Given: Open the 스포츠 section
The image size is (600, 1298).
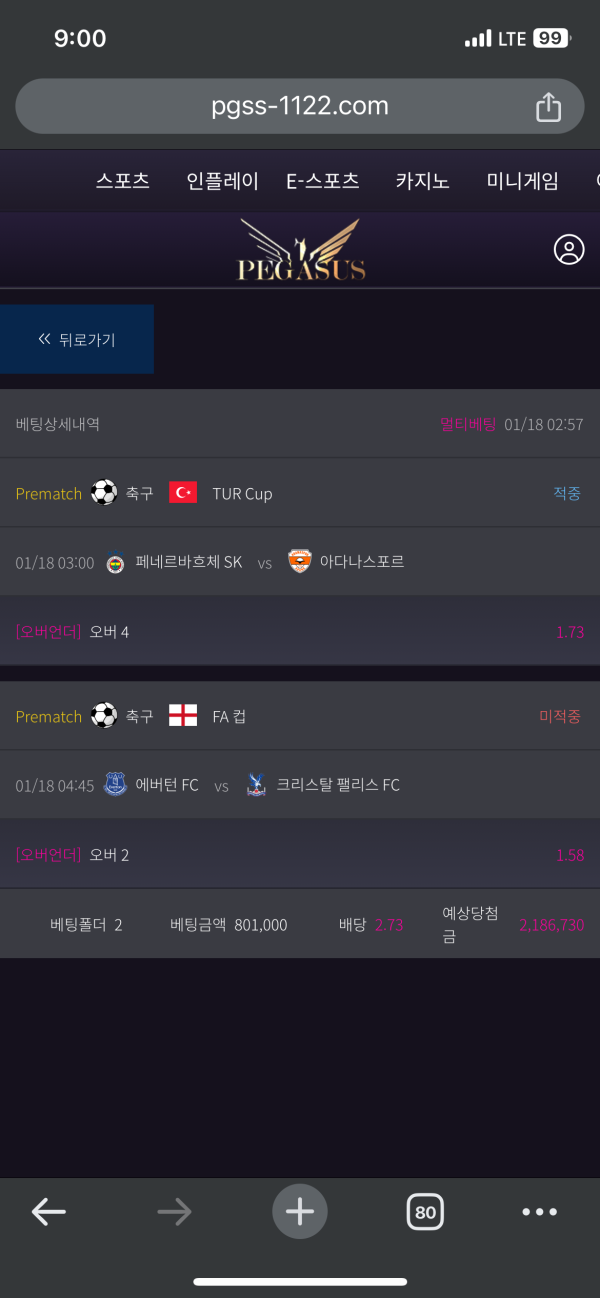Looking at the screenshot, I should pyautogui.click(x=123, y=181).
